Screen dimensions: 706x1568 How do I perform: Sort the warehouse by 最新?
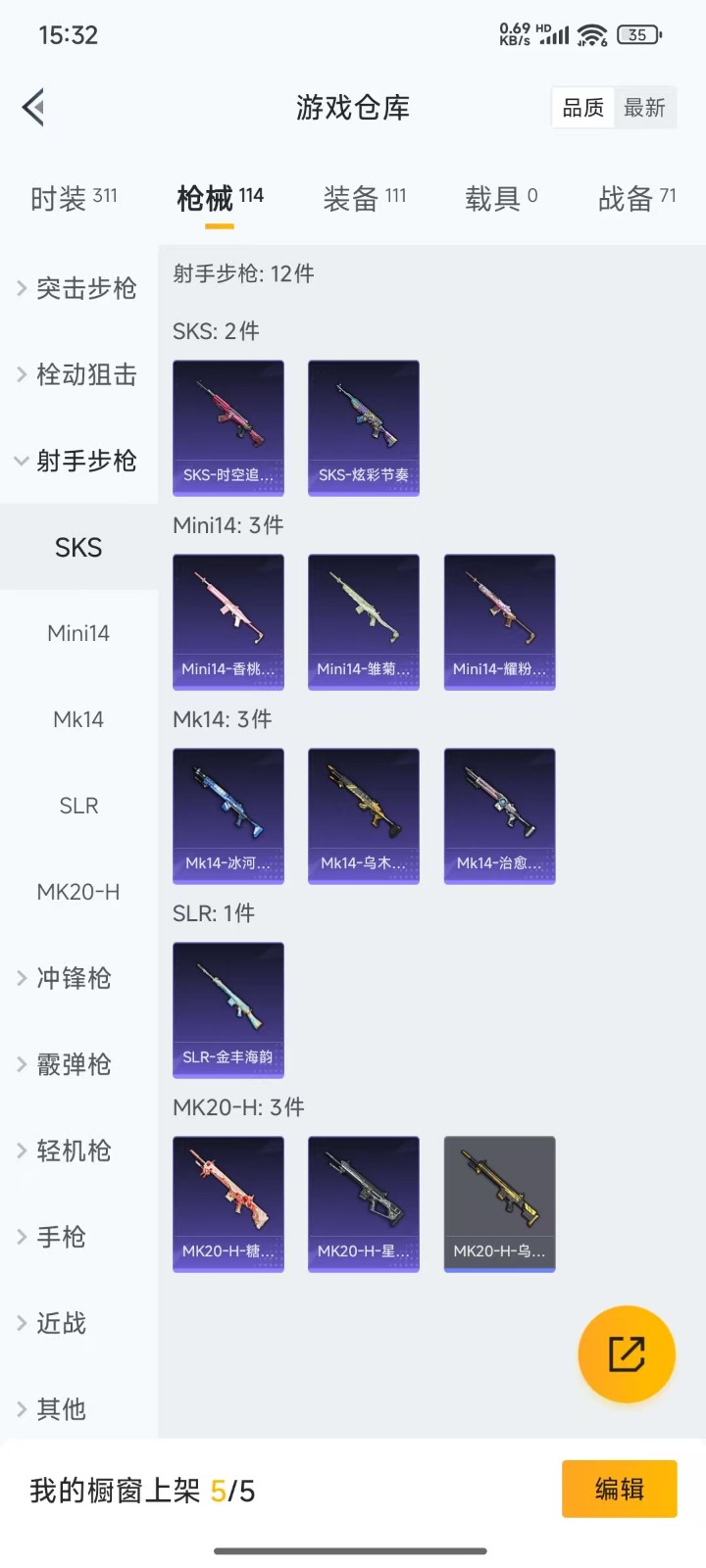[x=644, y=108]
